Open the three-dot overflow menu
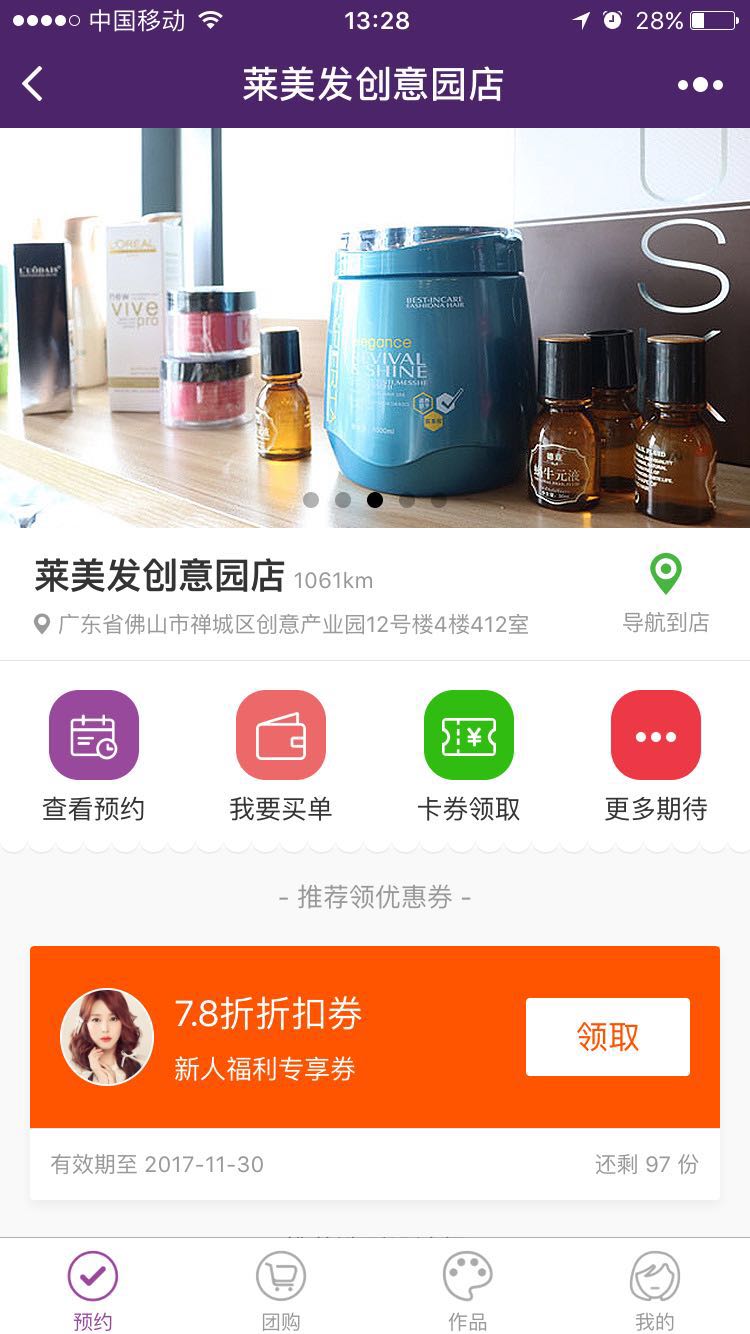This screenshot has width=750, height=1334. [x=700, y=85]
